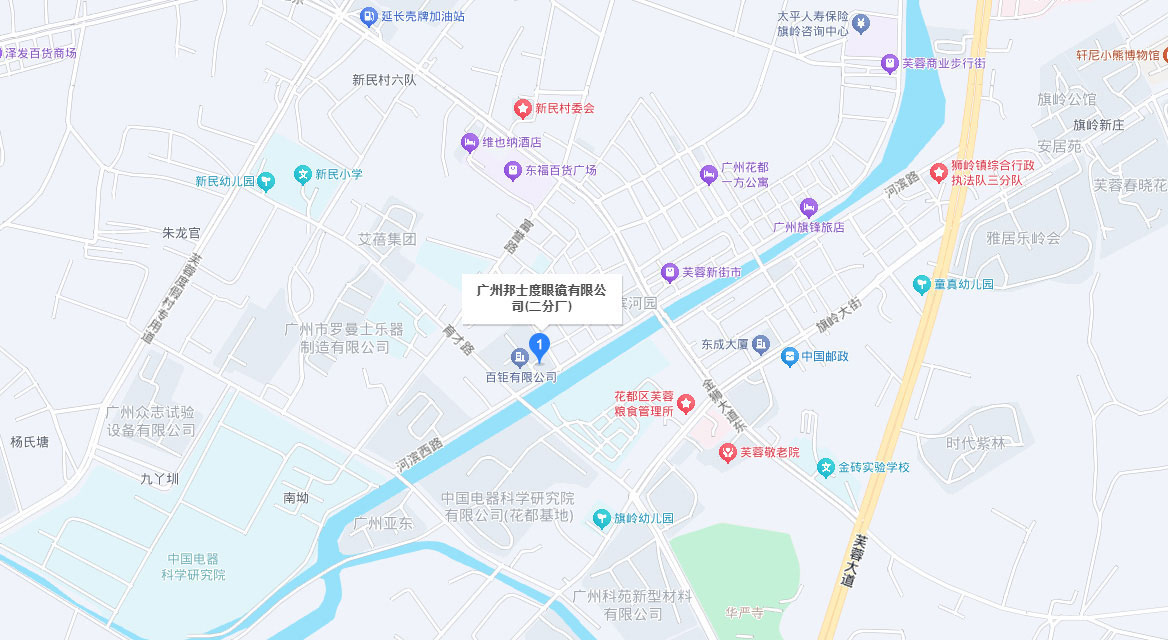Tap the 东福百货广场 shopping pin
This screenshot has width=1168, height=640.
point(512,171)
